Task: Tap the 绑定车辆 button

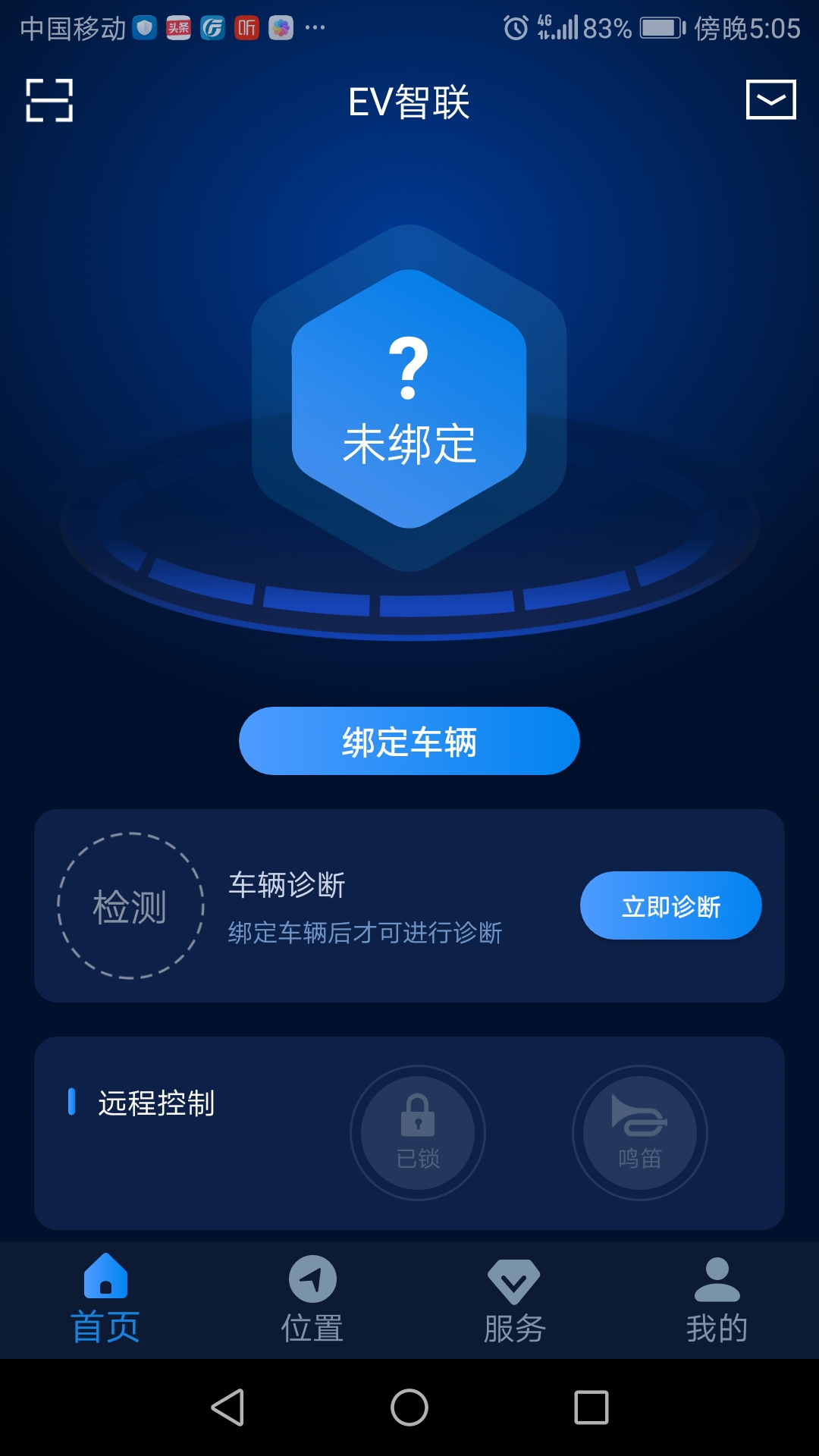Action: click(409, 741)
